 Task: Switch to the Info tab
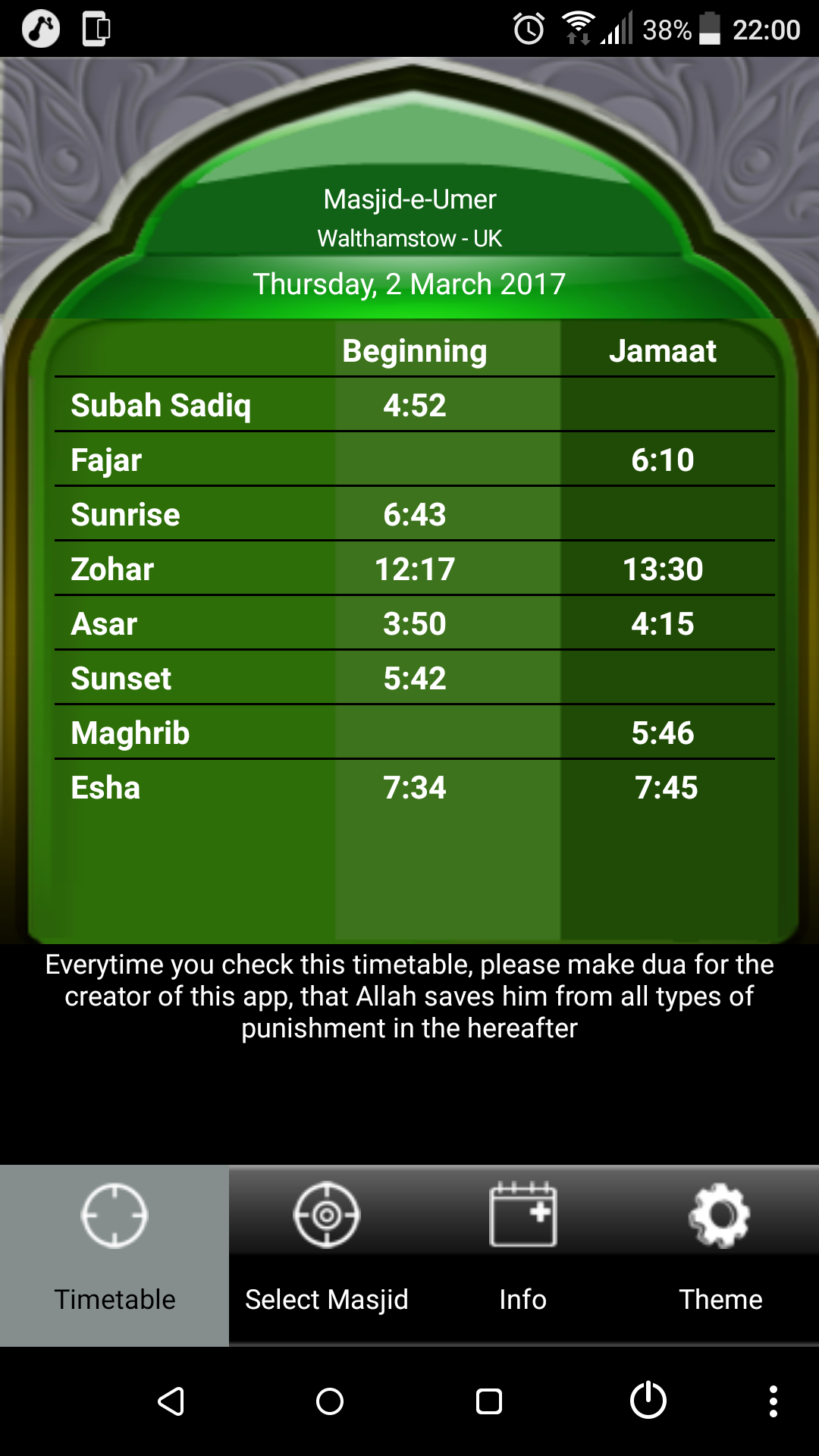[x=523, y=1256]
